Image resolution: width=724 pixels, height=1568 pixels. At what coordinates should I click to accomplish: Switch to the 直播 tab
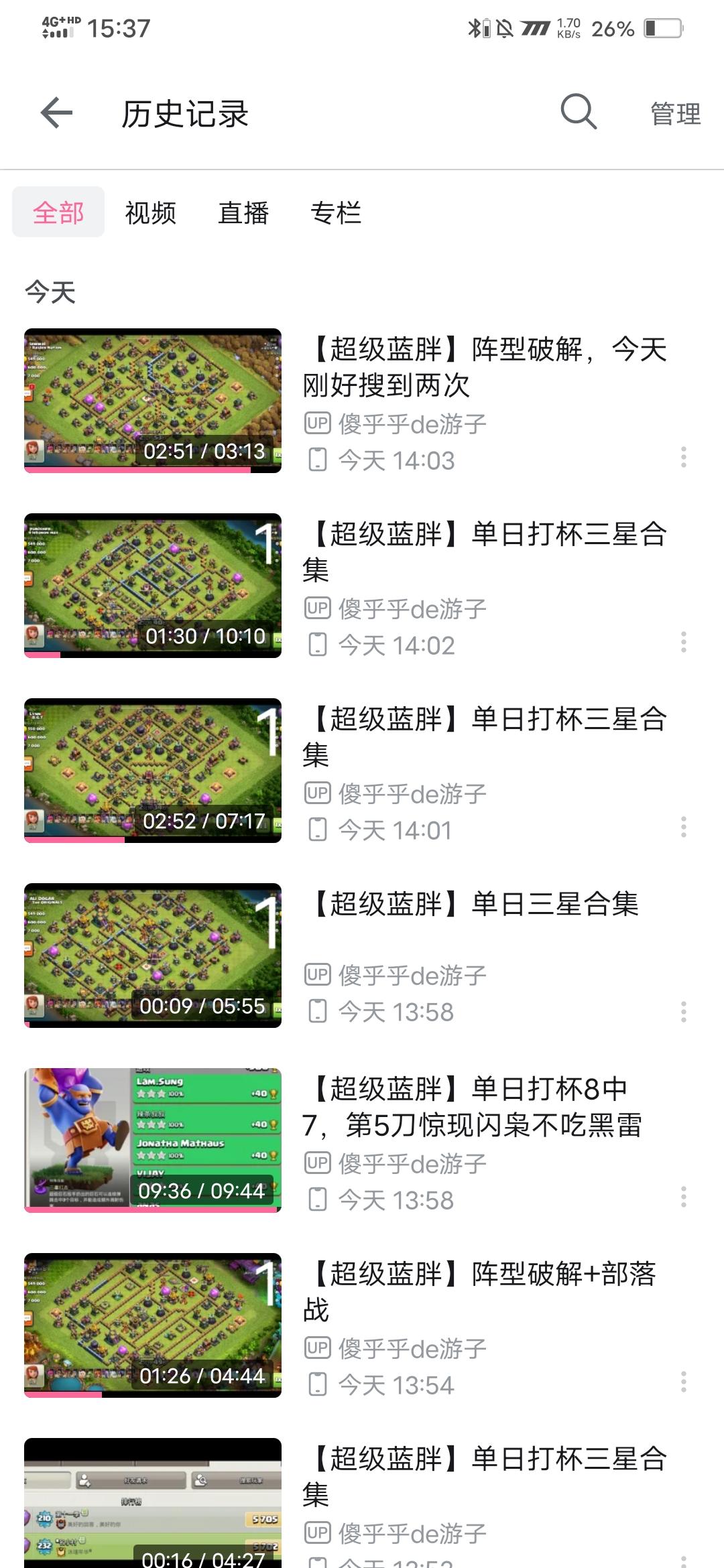243,213
